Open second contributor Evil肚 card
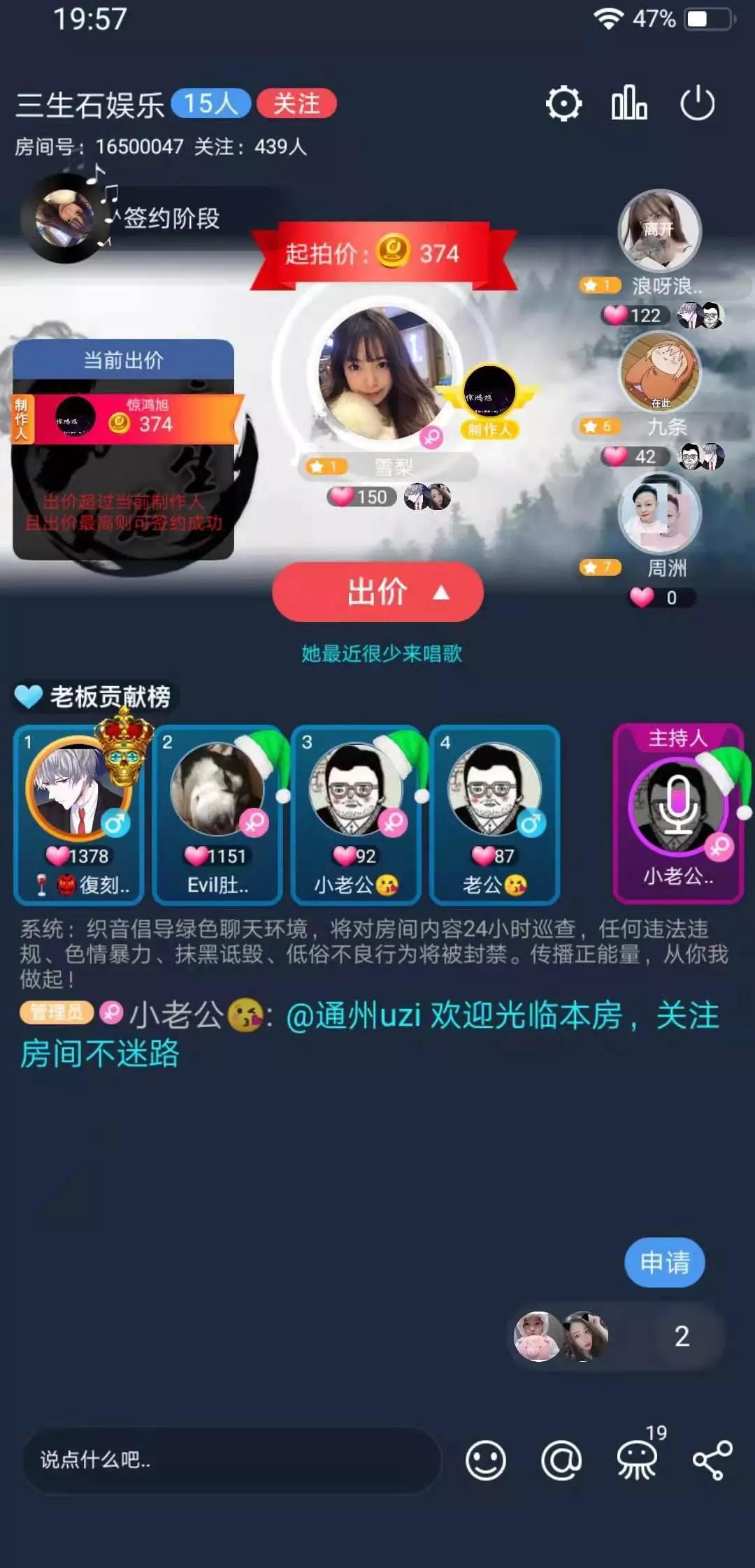The width and height of the screenshot is (755, 1568). 217,815
